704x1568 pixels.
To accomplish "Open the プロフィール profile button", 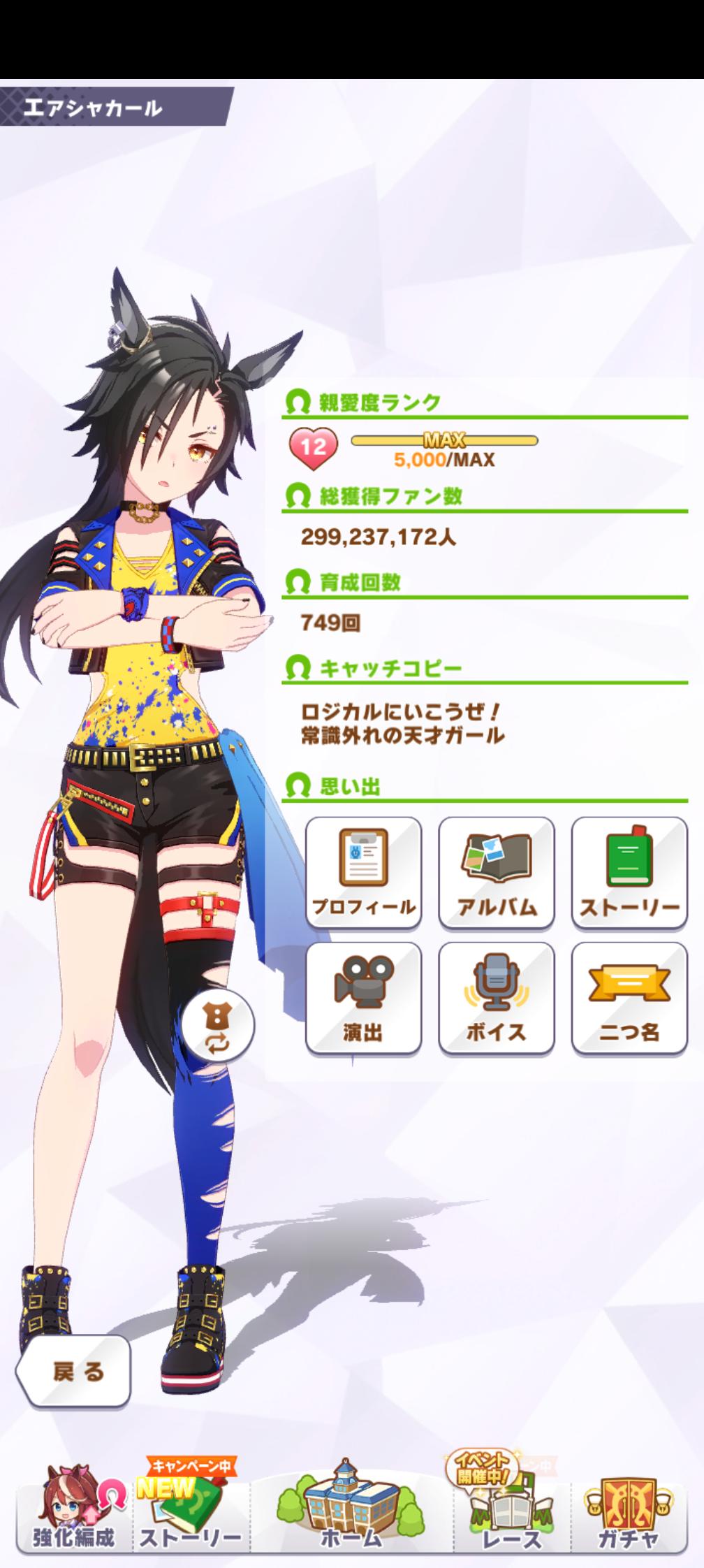I will click(x=363, y=872).
